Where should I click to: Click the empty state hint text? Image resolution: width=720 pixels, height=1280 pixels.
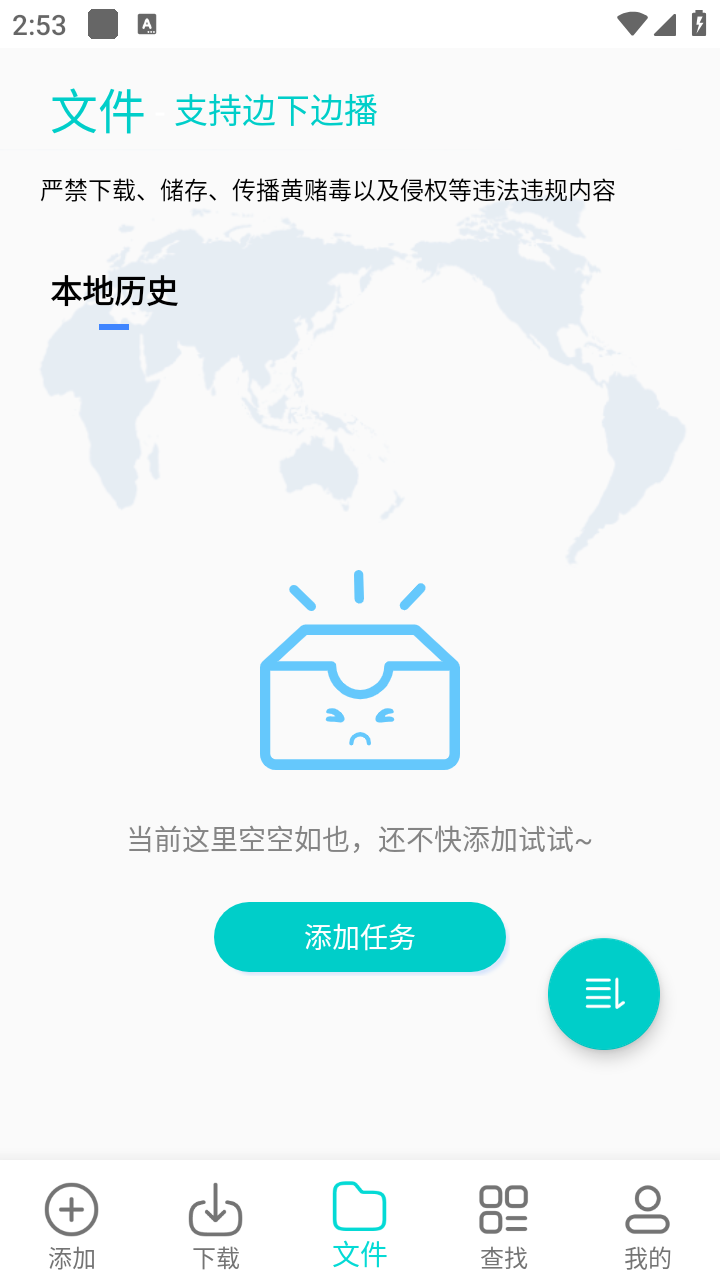pos(360,840)
